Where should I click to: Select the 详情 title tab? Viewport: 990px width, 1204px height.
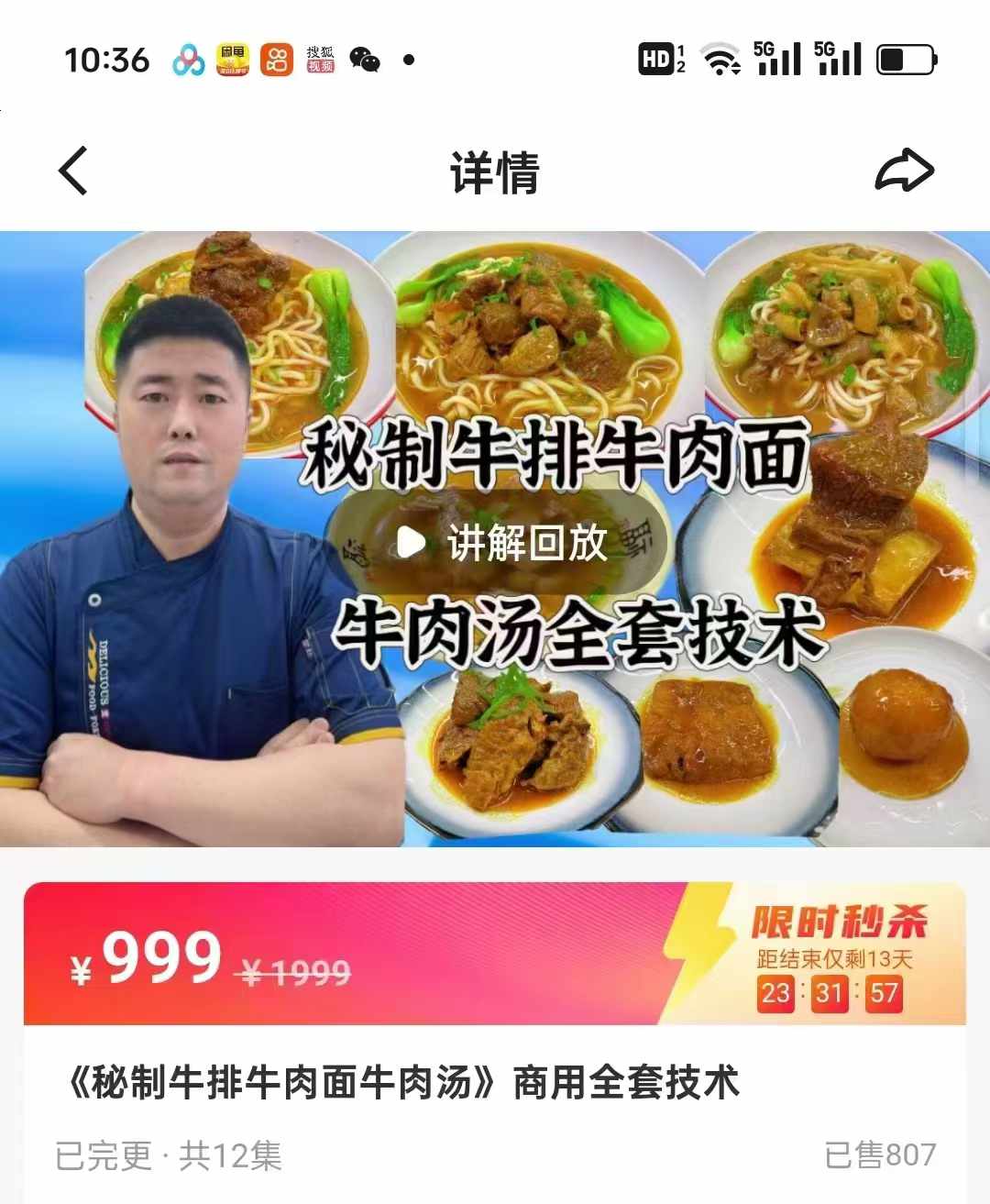(495, 171)
